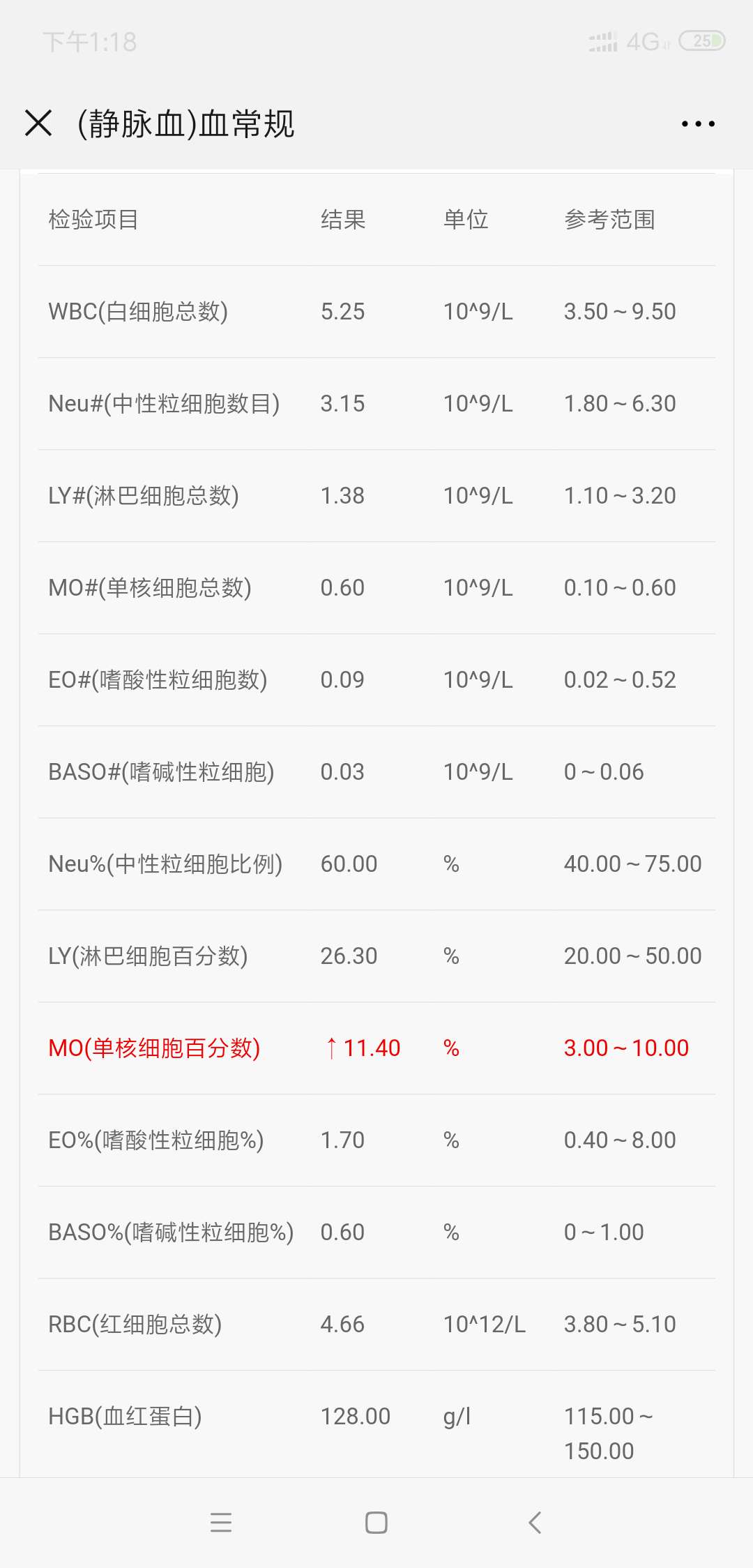Tap the back navigation arrow

534,1523
